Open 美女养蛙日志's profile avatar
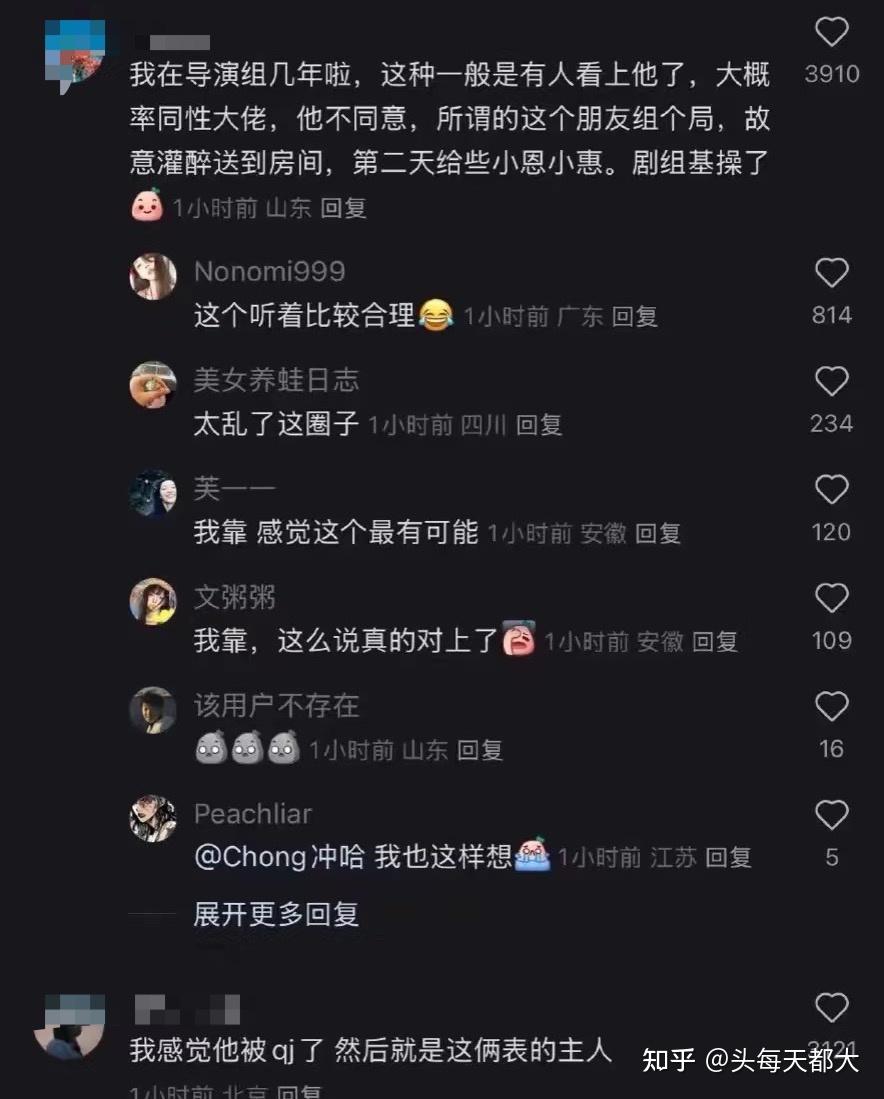The height and width of the screenshot is (1099, 884). click(153, 384)
